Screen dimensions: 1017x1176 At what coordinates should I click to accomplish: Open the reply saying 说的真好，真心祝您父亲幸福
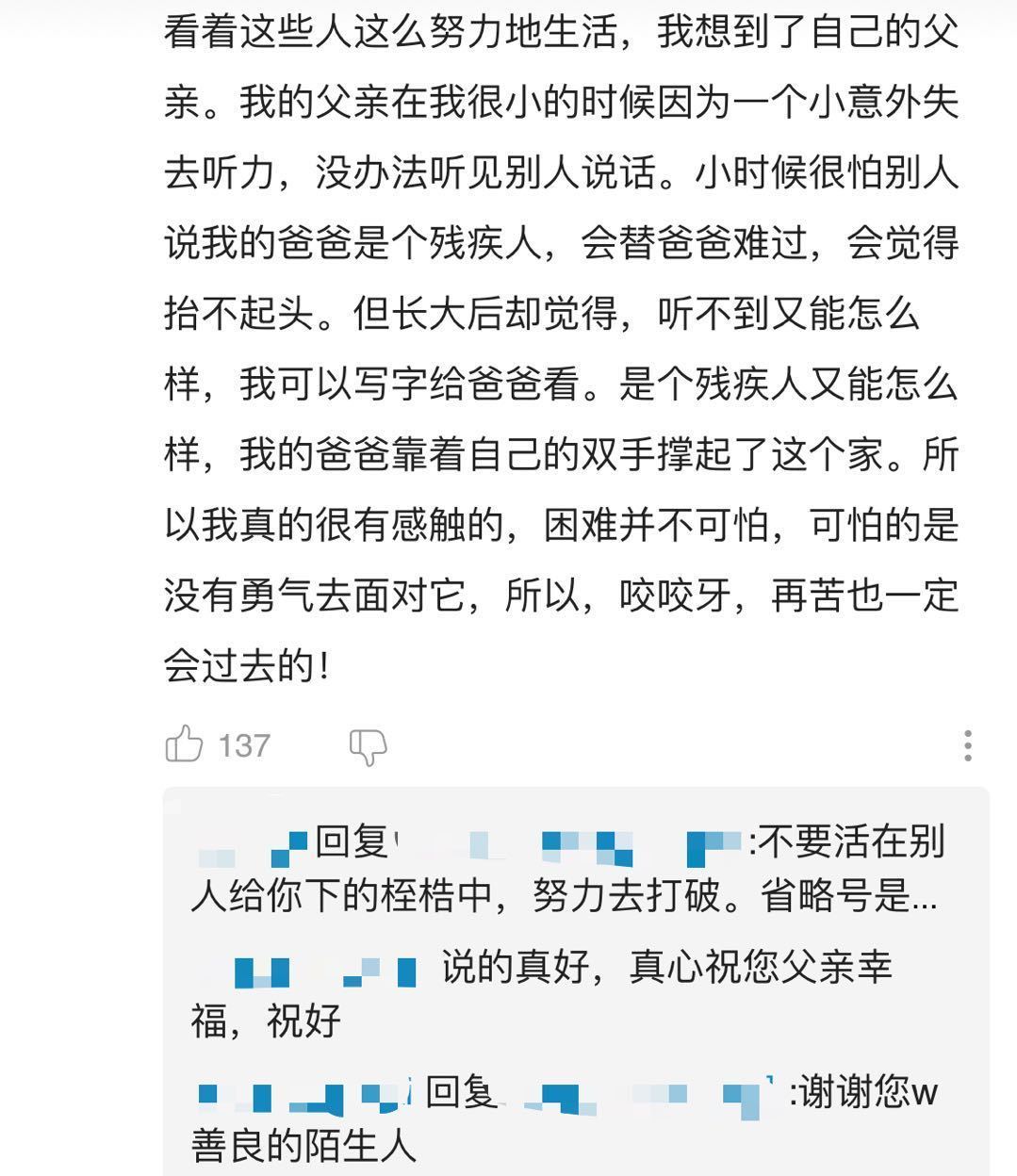click(566, 994)
